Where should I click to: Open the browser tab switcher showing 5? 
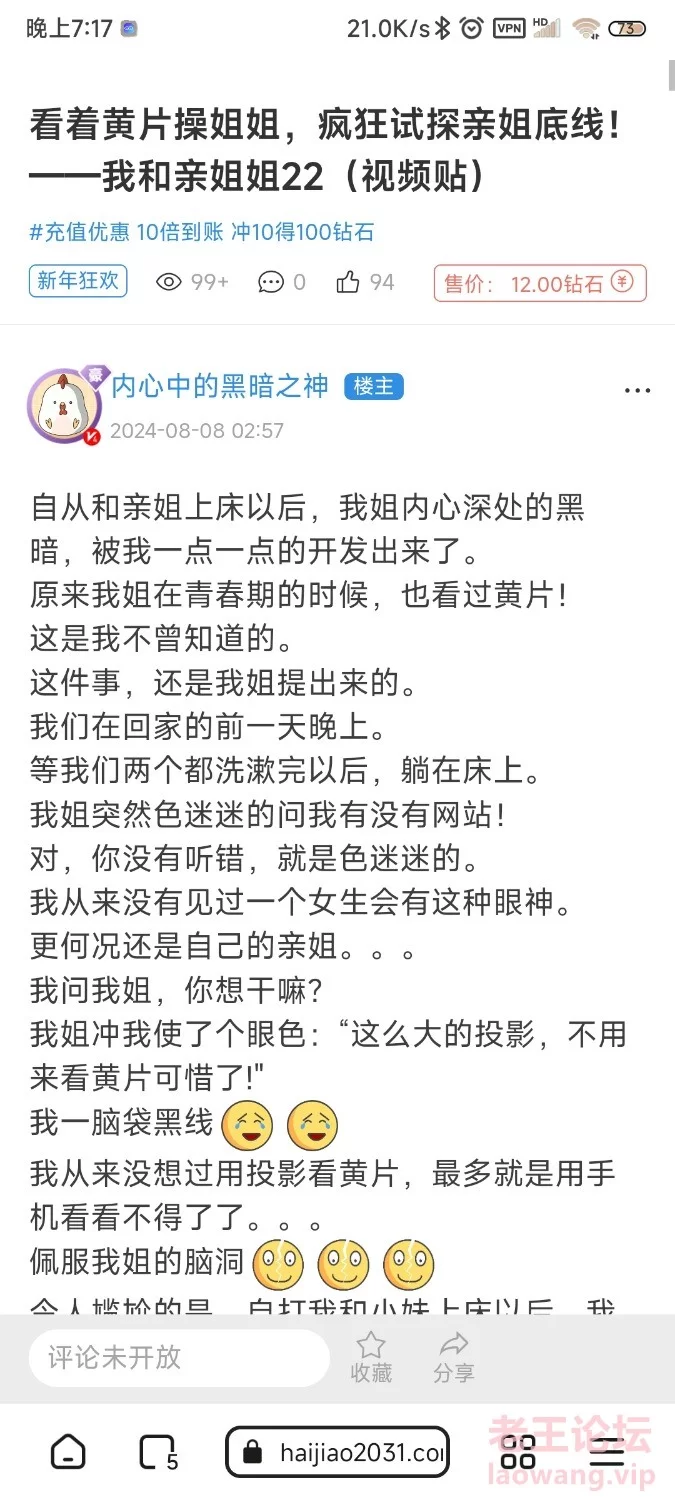point(157,1452)
